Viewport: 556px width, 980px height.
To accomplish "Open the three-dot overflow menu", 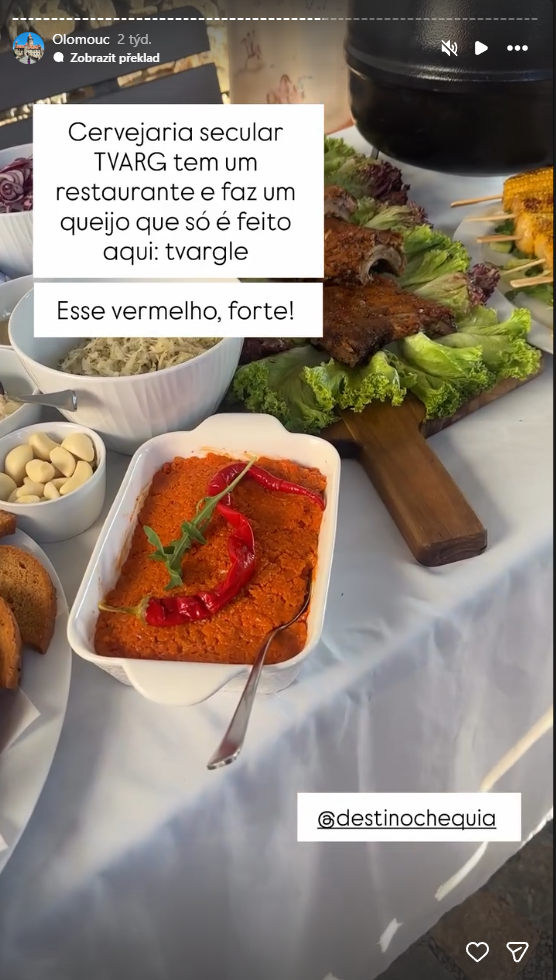I will coord(517,48).
